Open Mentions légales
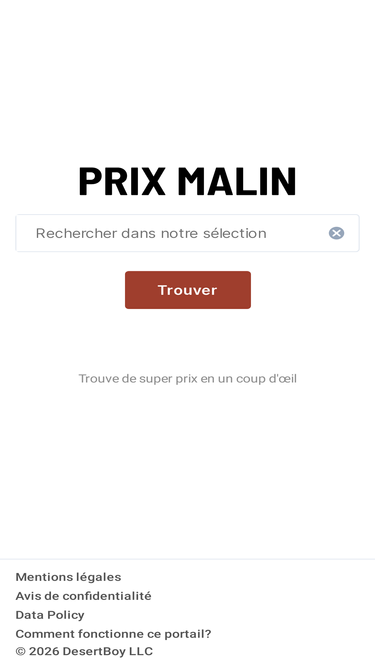375x667 pixels. click(x=68, y=577)
